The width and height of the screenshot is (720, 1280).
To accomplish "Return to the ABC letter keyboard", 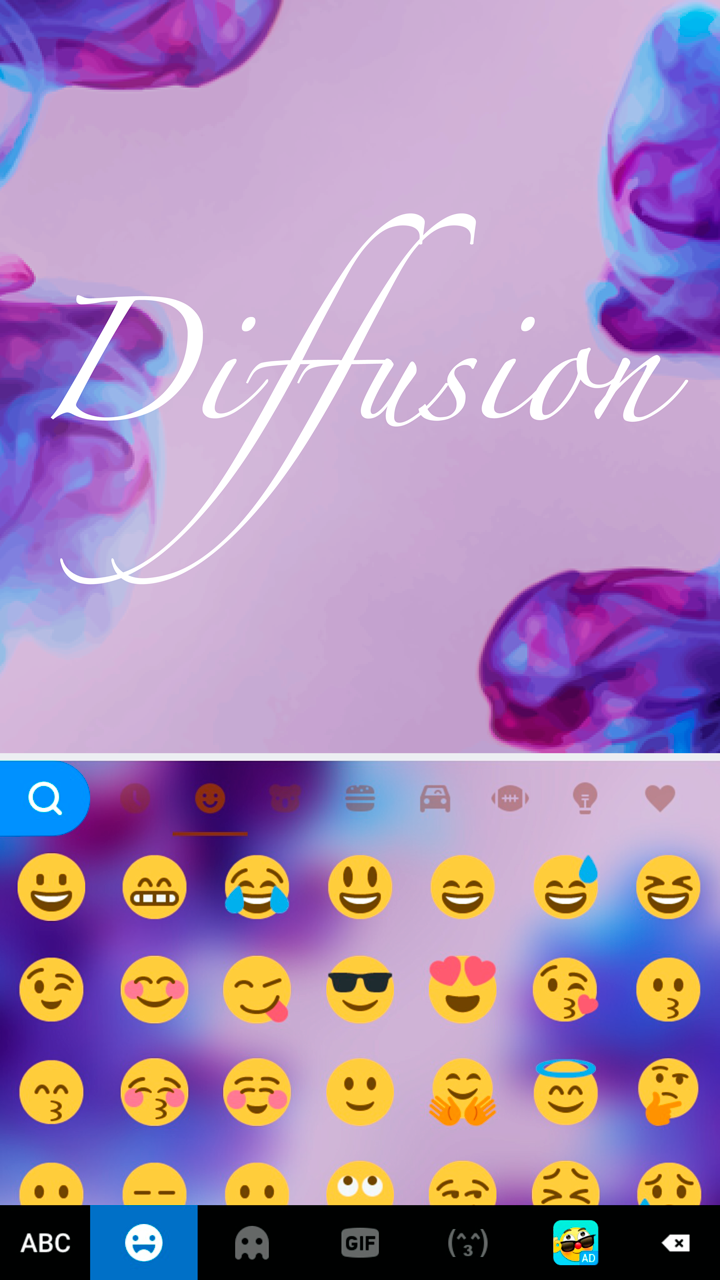I will pos(45,1241).
